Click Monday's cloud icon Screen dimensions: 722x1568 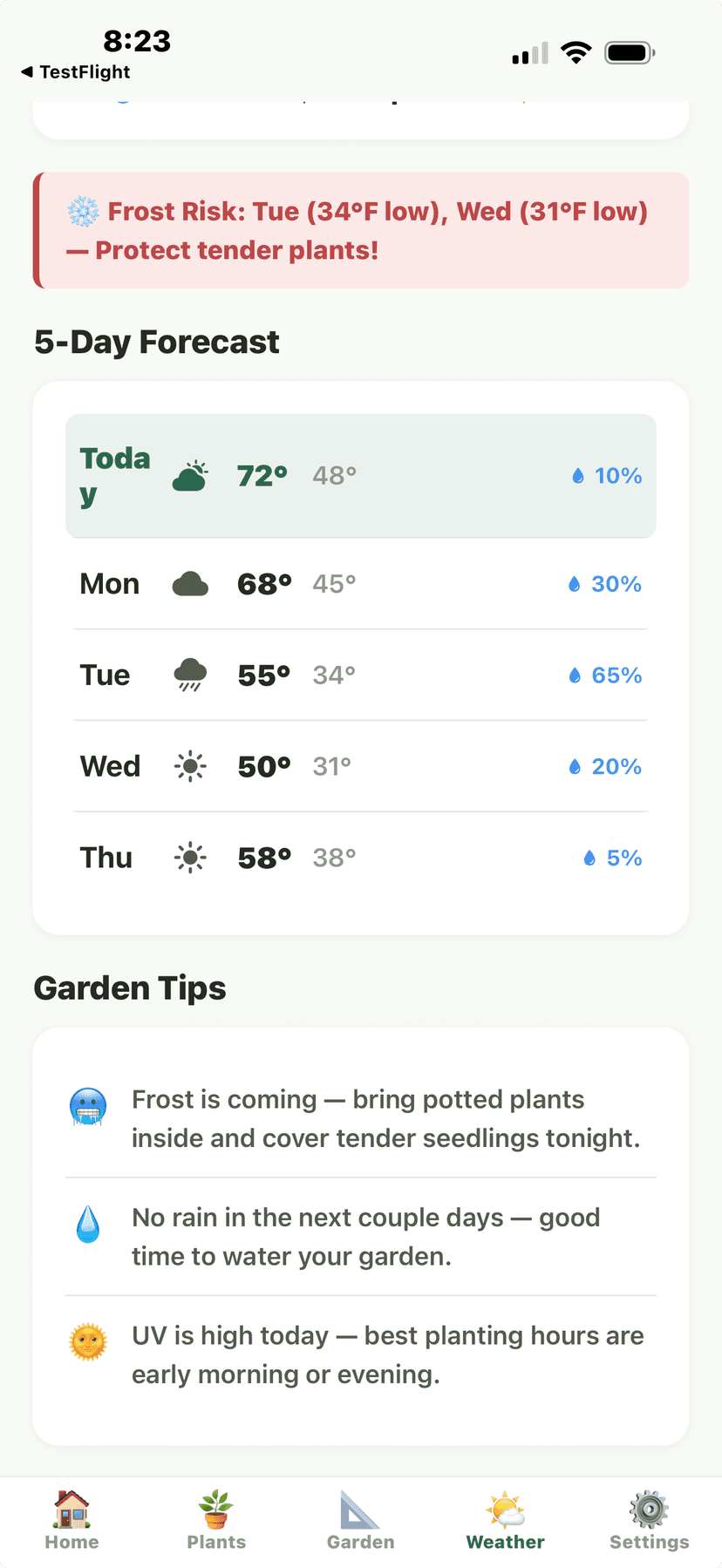190,582
